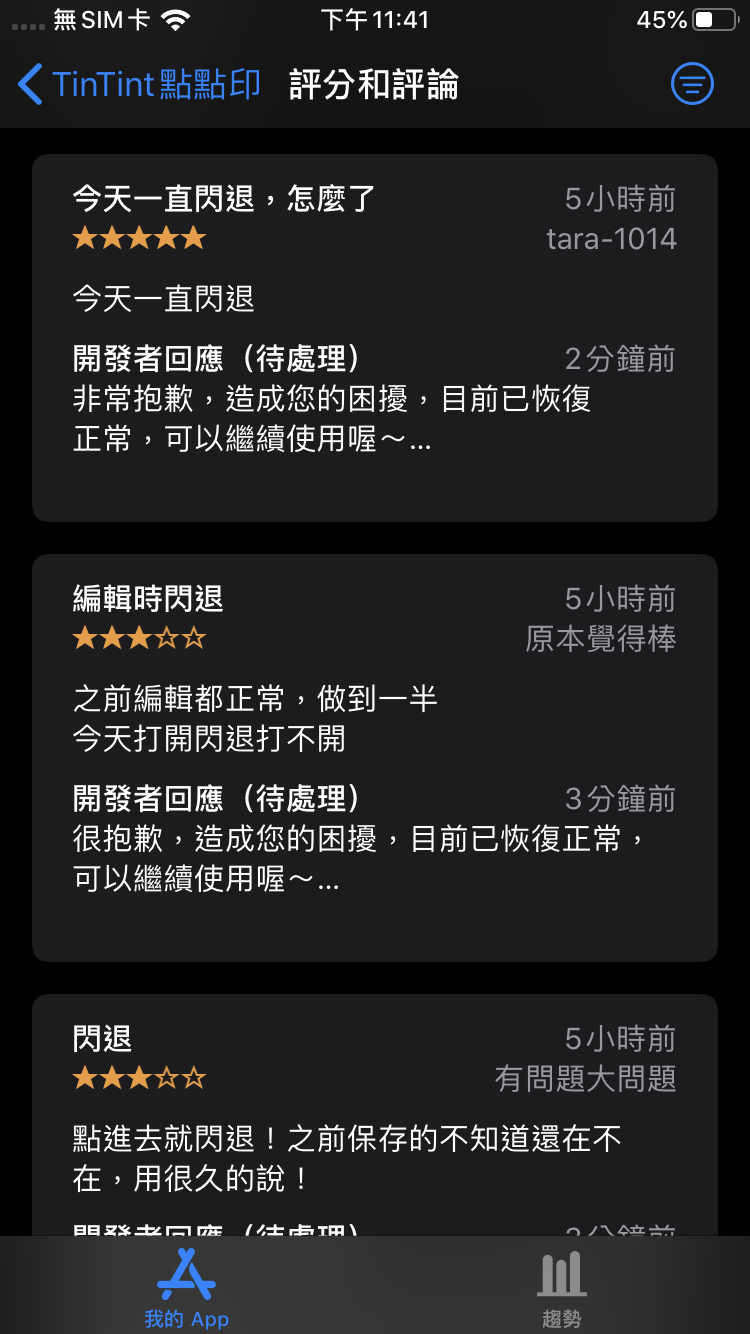Switch to the 趨勢 tab
750x1334 pixels.
tap(561, 1288)
